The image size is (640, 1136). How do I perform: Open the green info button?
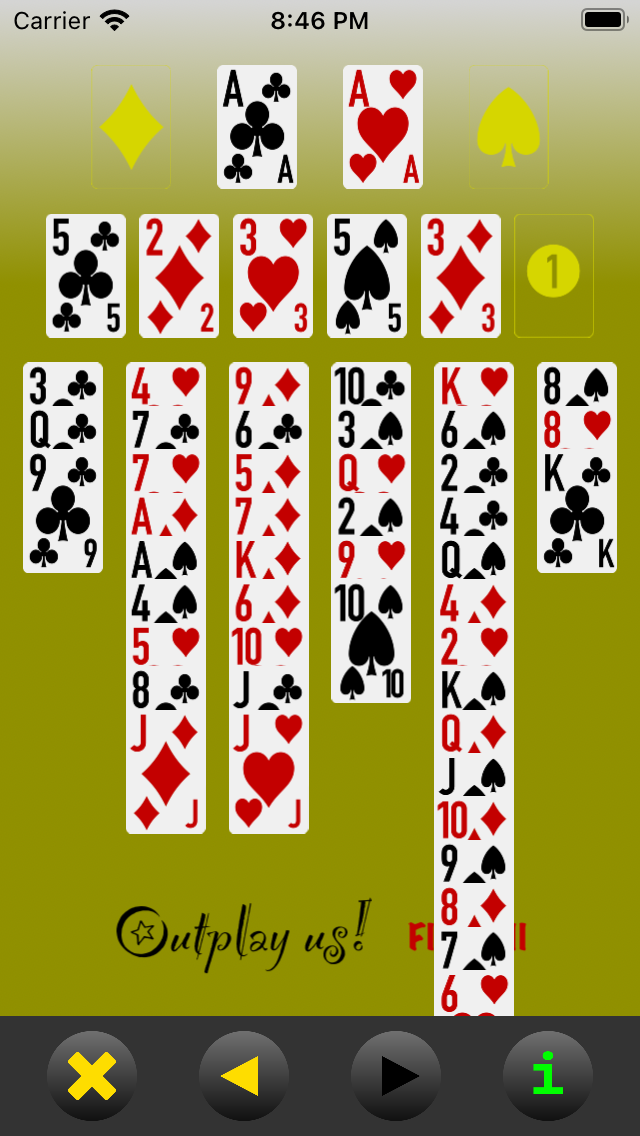click(x=547, y=1076)
